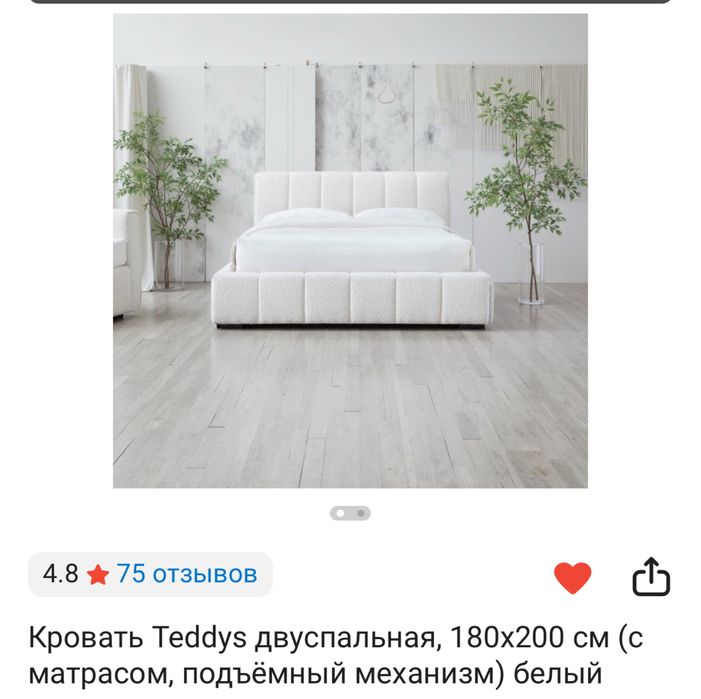Remove the bed from favorites with the heart
Image resolution: width=701 pixels, height=699 pixels.
pyautogui.click(x=573, y=577)
